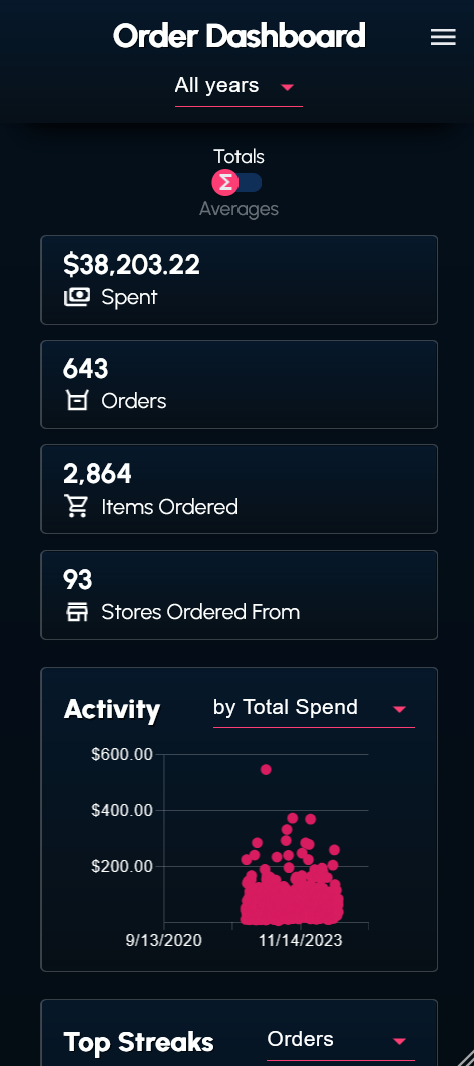The width and height of the screenshot is (474, 1066).
Task: Toggle between Totals and Averages
Action: pos(237,182)
